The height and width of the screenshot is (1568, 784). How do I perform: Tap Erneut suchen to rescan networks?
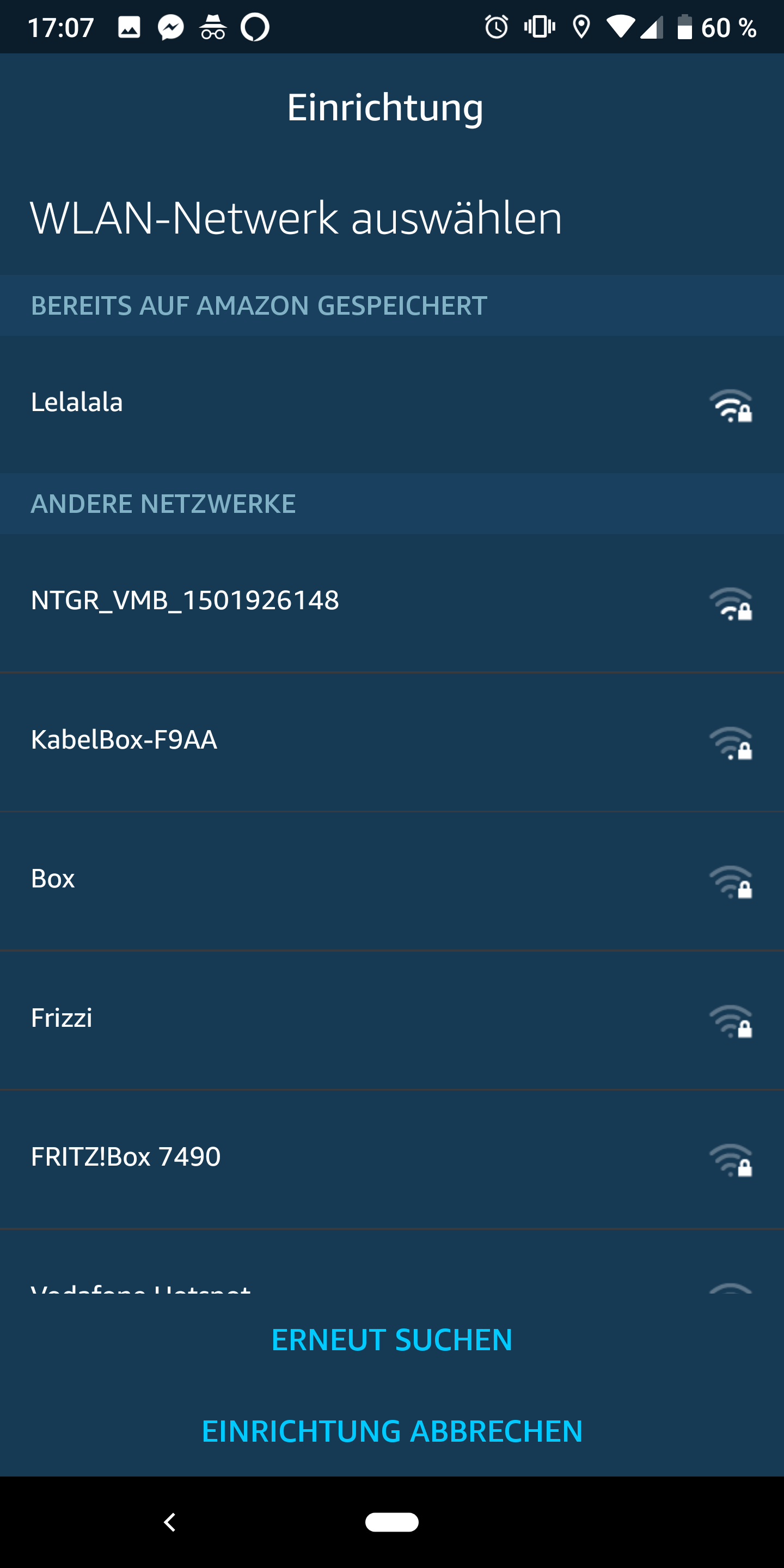coord(392,1340)
